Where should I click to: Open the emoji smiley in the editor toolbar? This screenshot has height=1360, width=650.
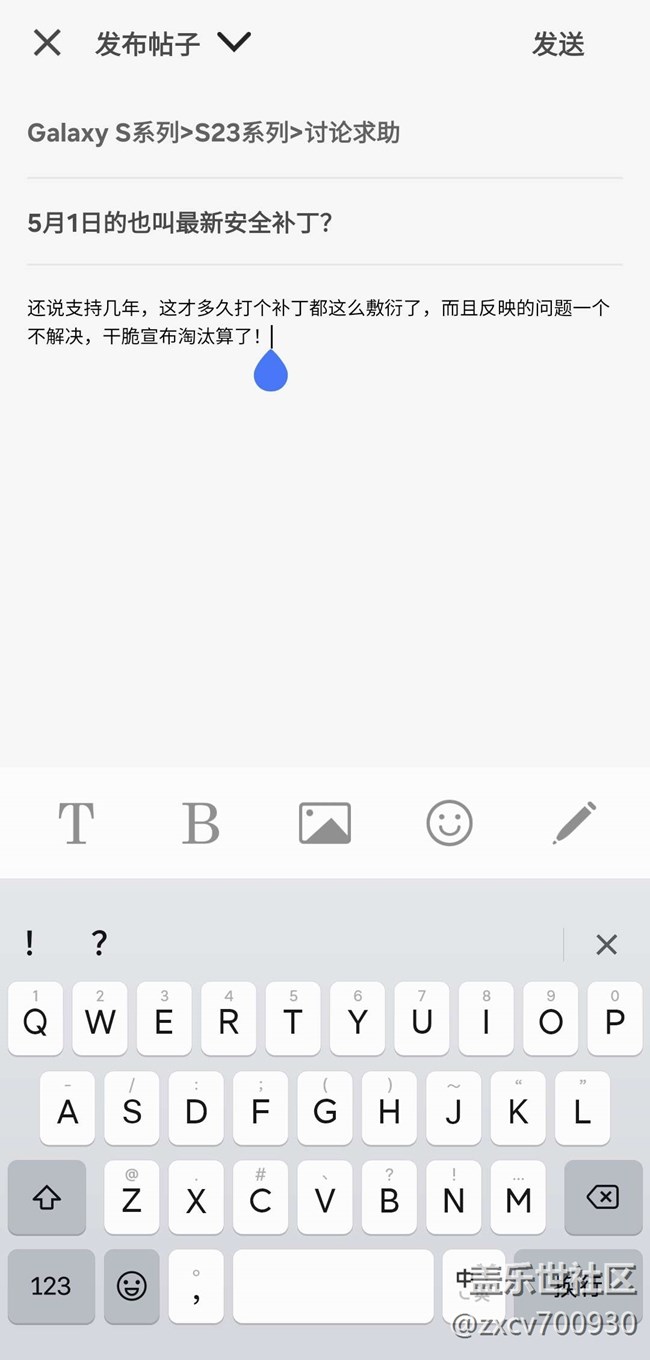coord(449,823)
